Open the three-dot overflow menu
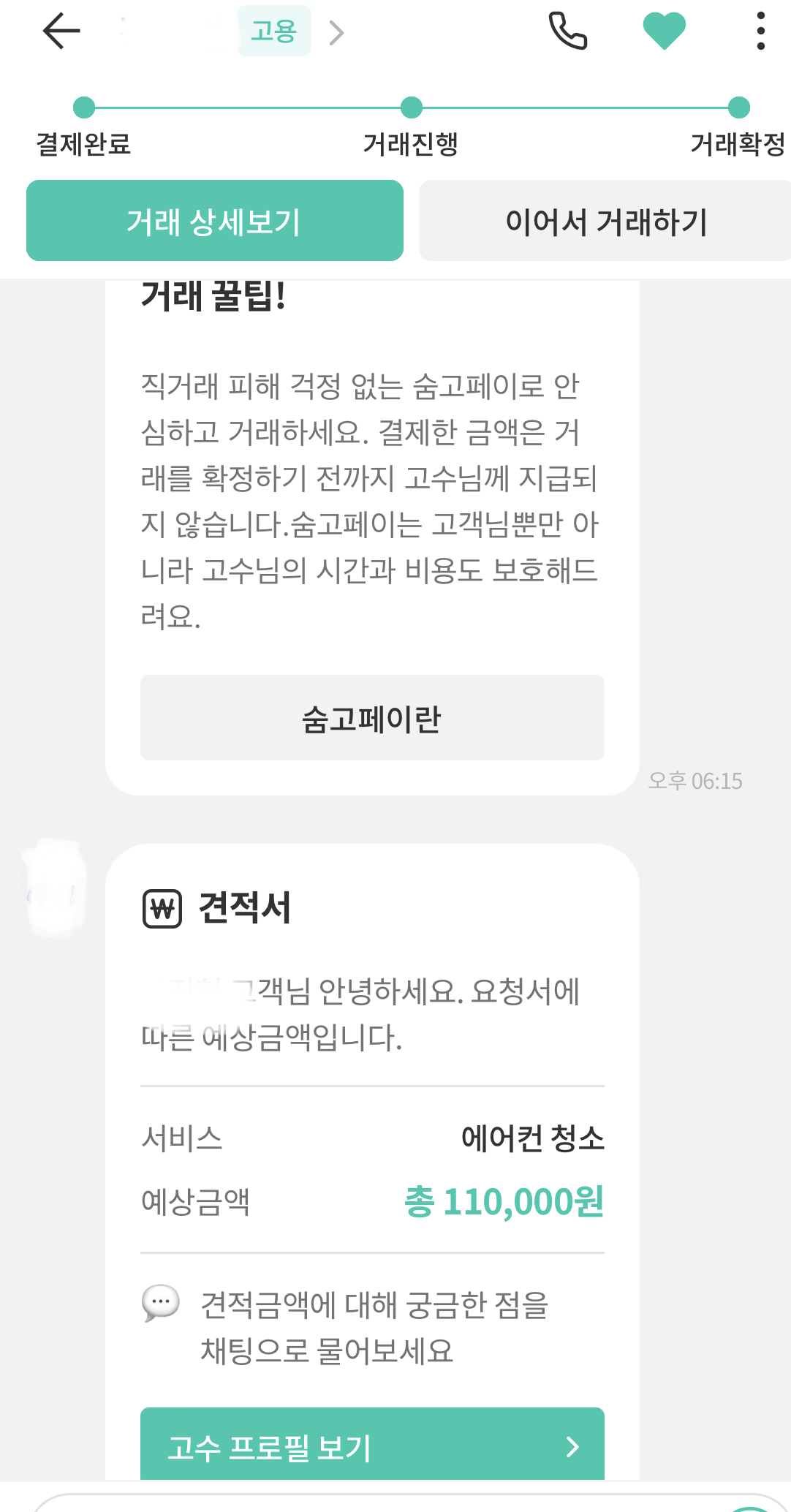 [x=760, y=31]
